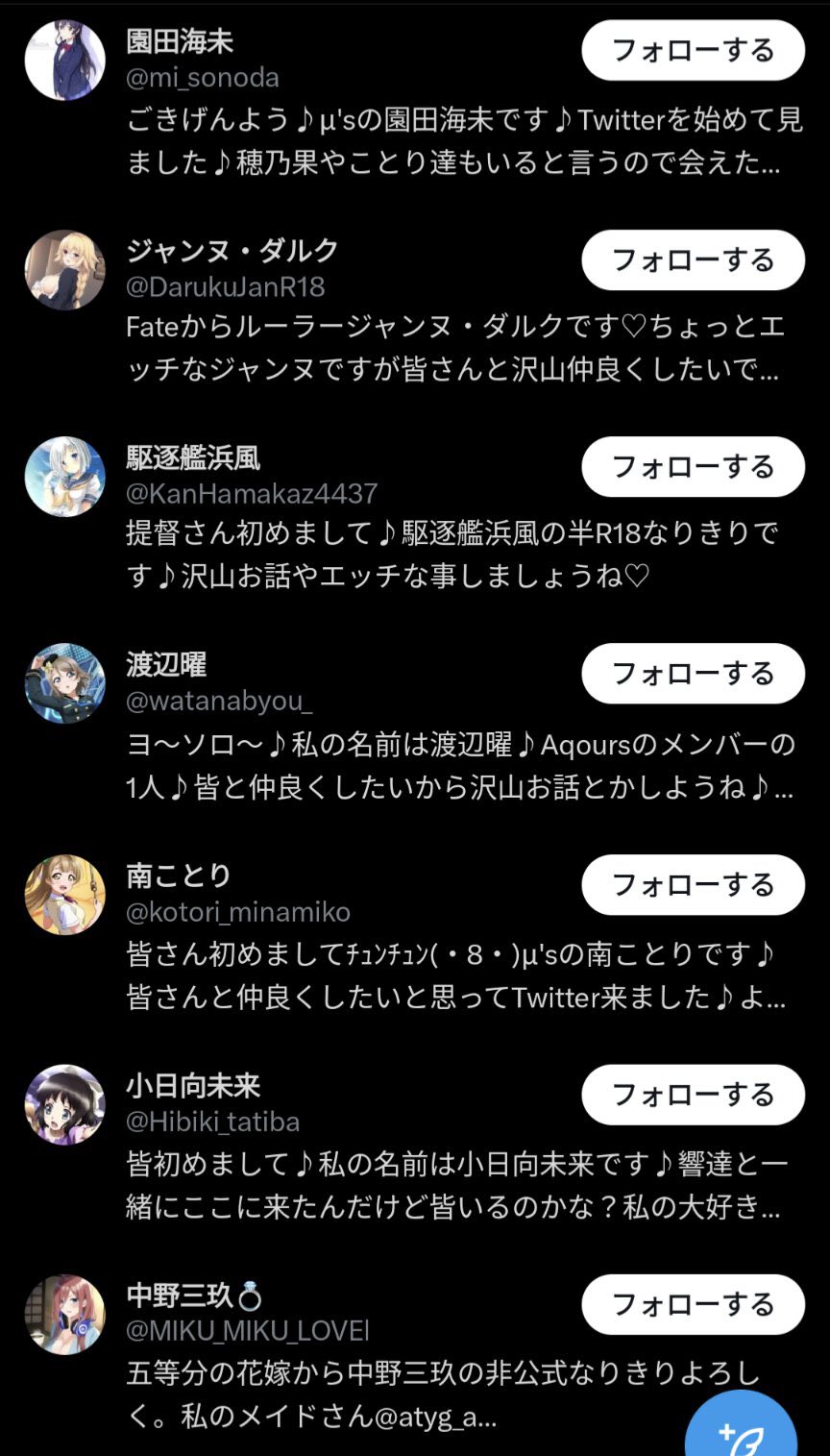Tap フォローする next to 駆逐艦浜風
Viewport: 830px width, 1456px height.
click(x=693, y=466)
